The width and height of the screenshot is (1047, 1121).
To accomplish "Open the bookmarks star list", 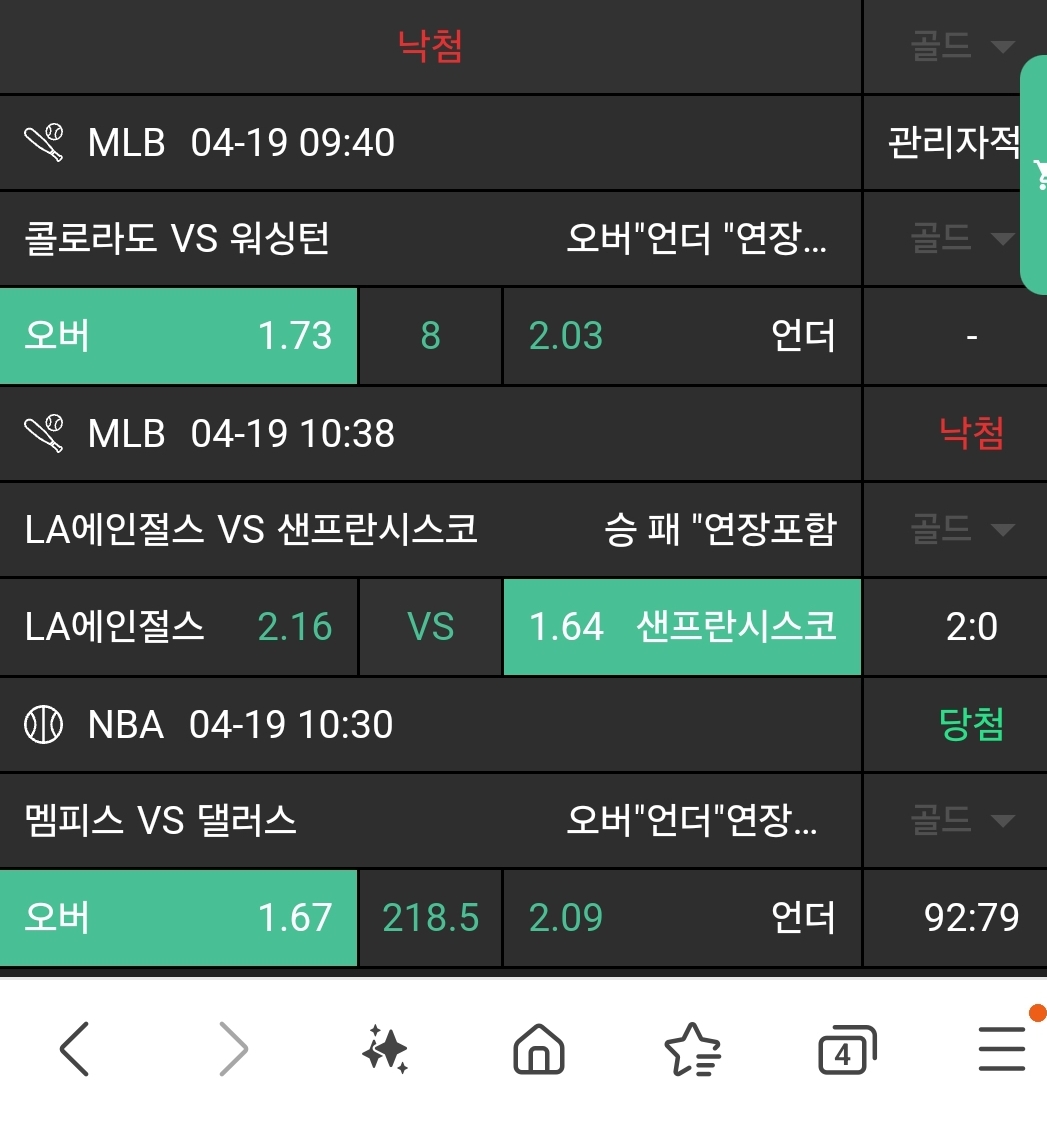I will pyautogui.click(x=692, y=1049).
